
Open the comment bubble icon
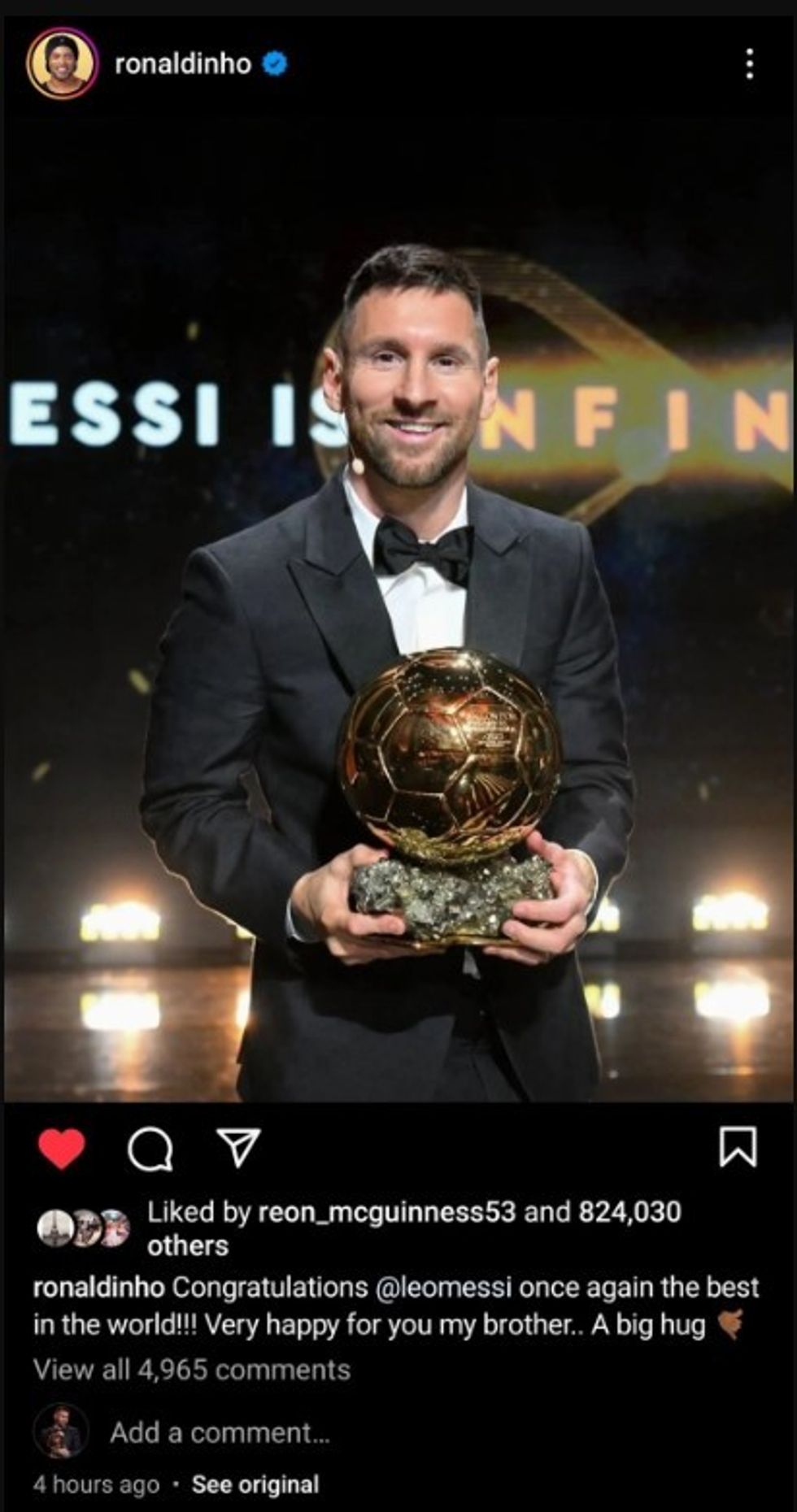pyautogui.click(x=150, y=1149)
